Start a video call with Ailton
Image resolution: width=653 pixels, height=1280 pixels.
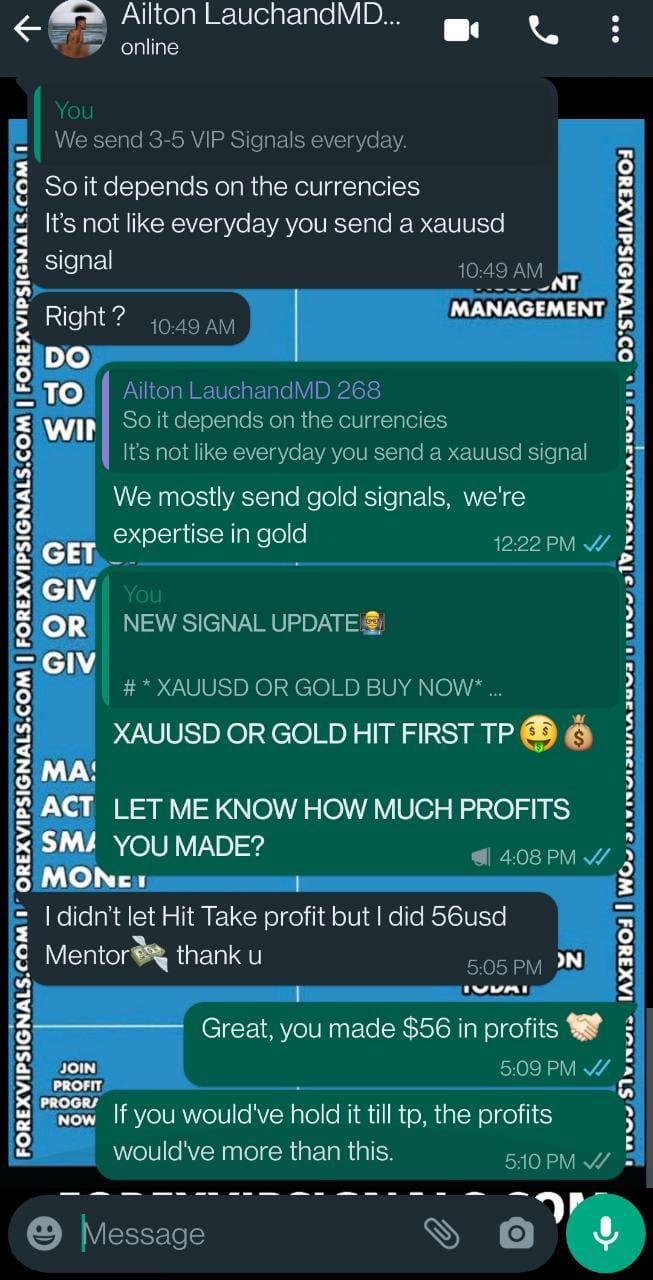point(461,30)
